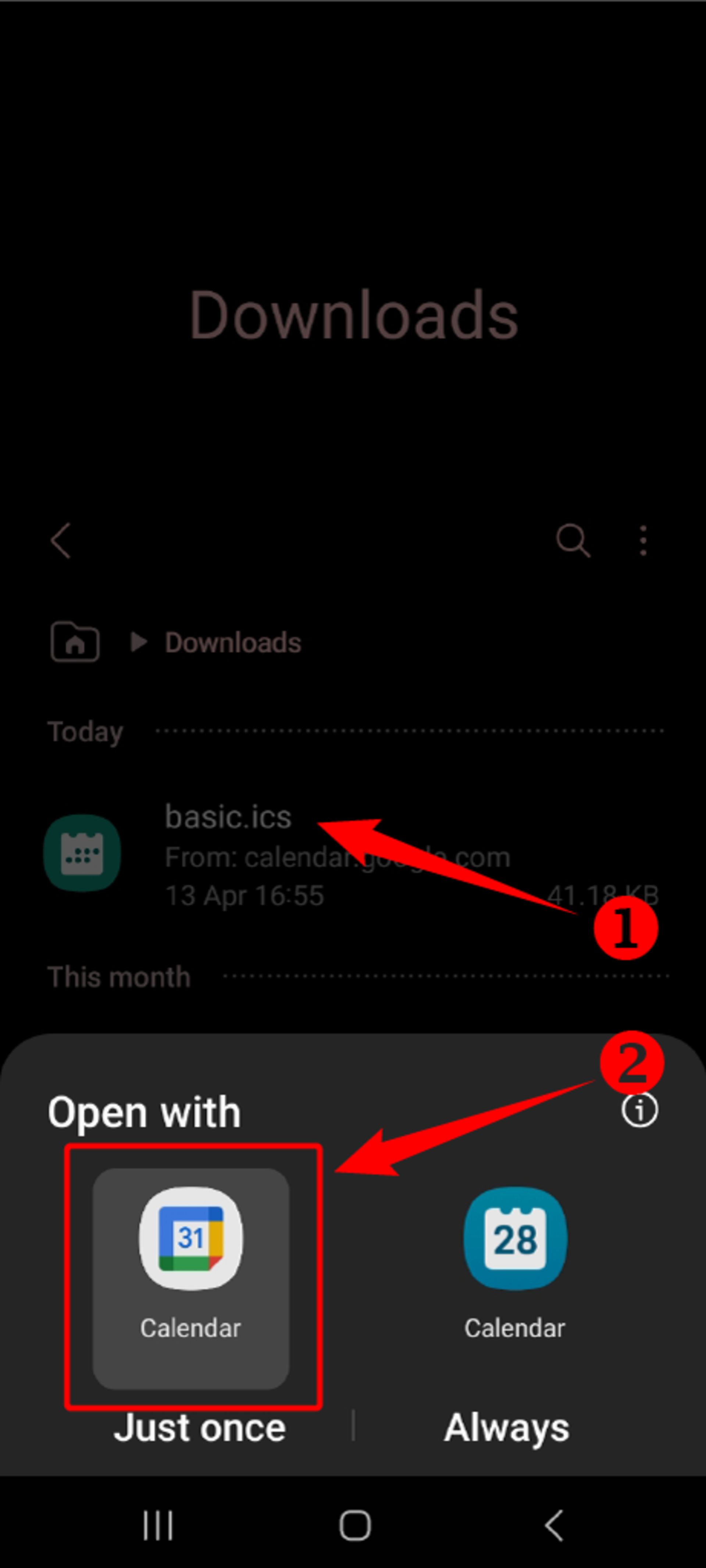Select the Samsung Calendar app with 28
Viewport: 706px width, 1568px height.
515,1278
